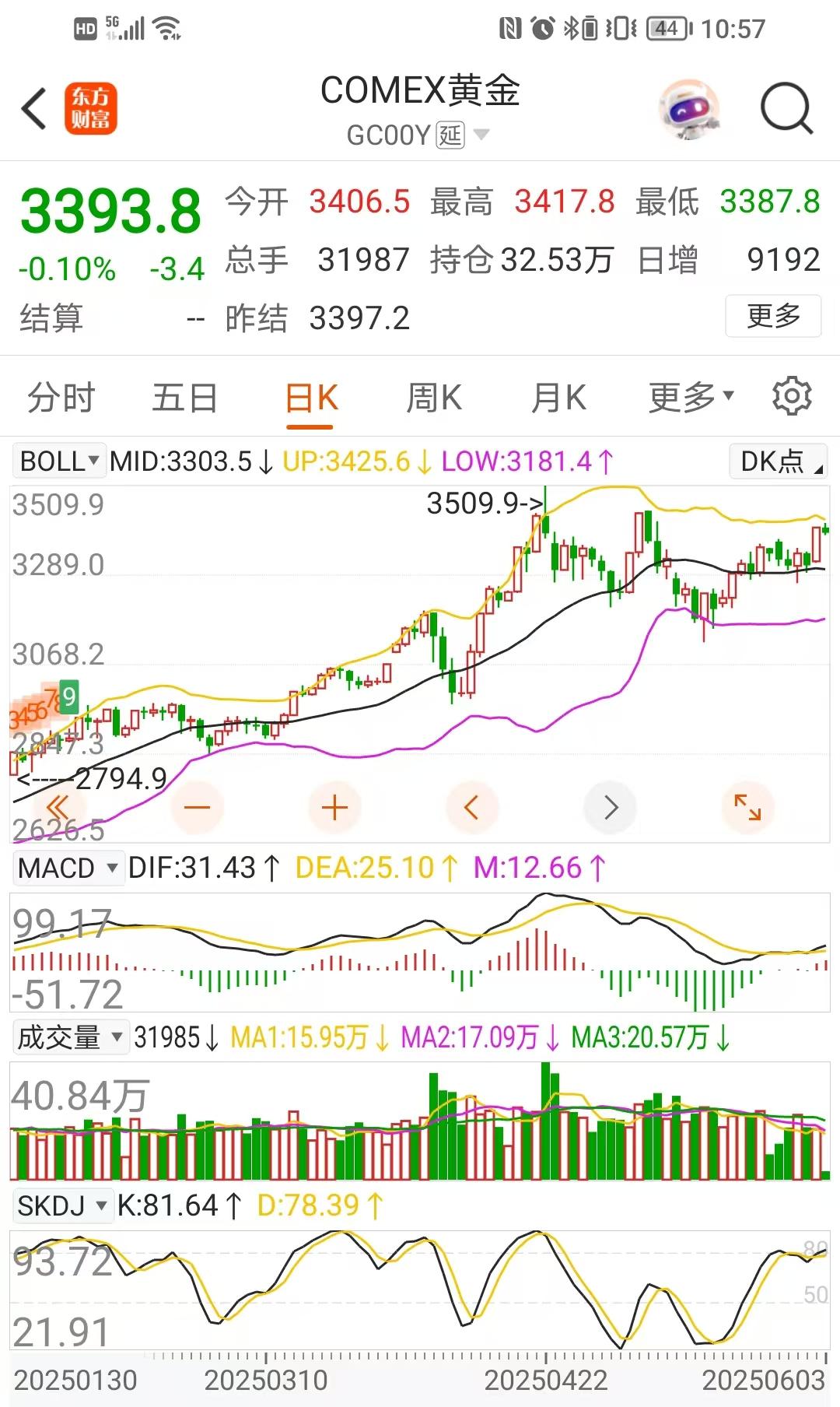
Task: Switch to the 周K weekly chart tab
Action: point(433,398)
